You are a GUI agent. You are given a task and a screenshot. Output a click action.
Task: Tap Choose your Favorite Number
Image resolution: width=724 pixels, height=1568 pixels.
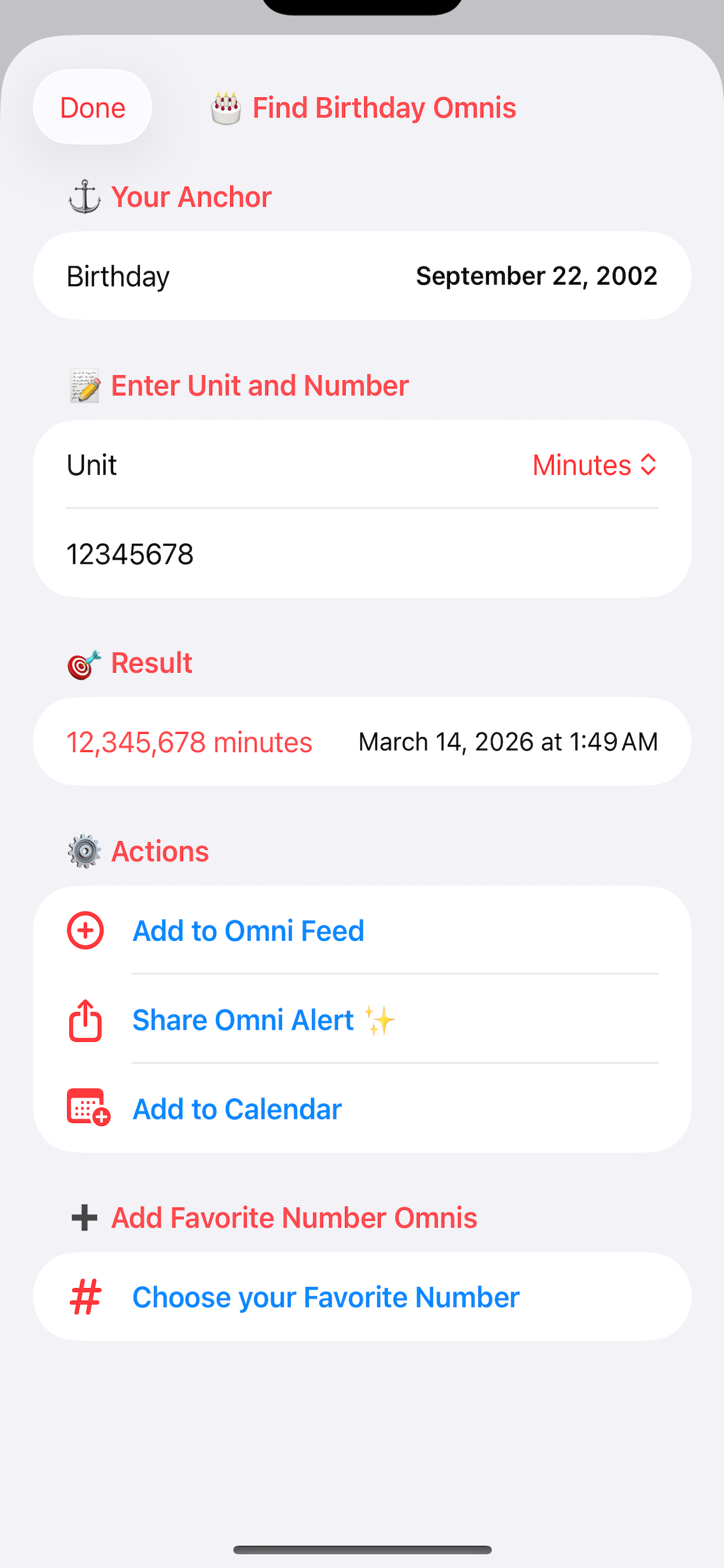pyautogui.click(x=325, y=1297)
